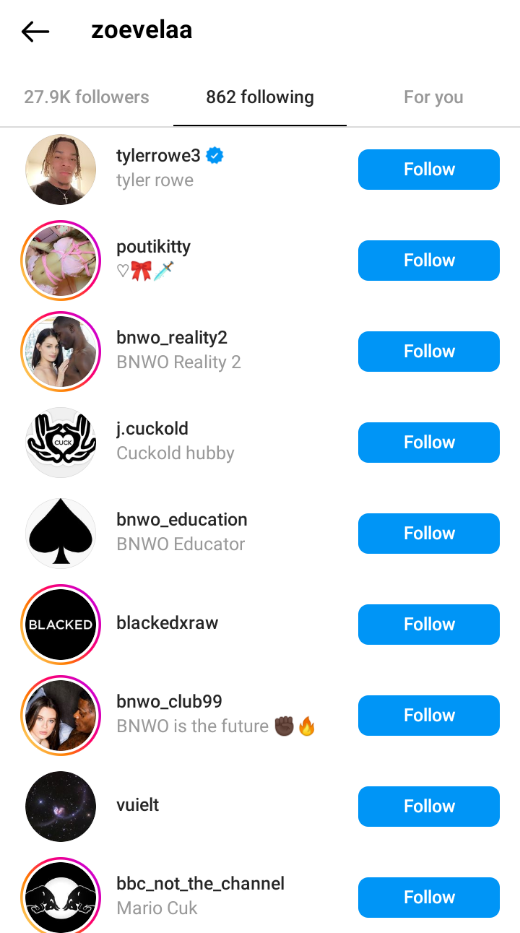View poutikitty's story avatar

61,261
